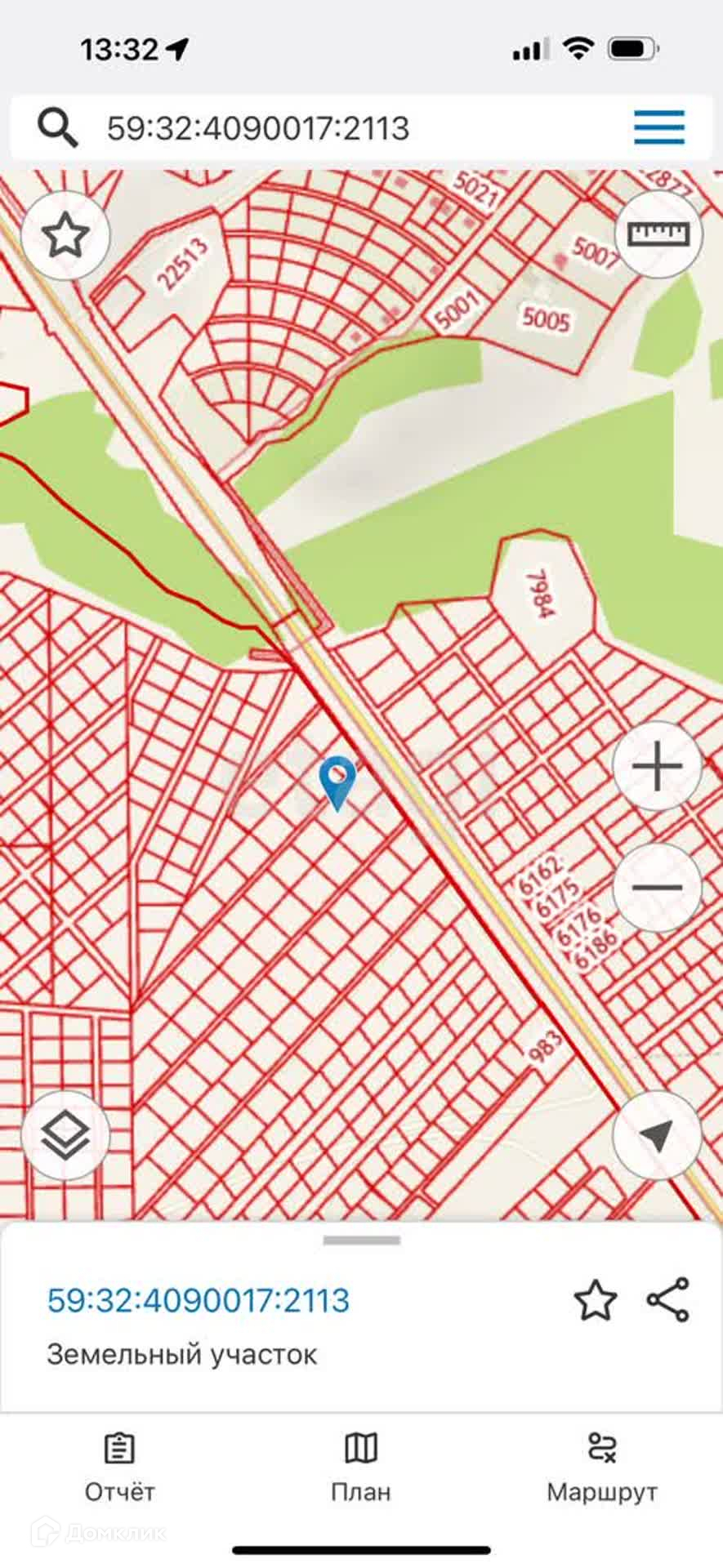This screenshot has height=1568, width=723.
Task: Center map on my location
Action: pos(657,1134)
